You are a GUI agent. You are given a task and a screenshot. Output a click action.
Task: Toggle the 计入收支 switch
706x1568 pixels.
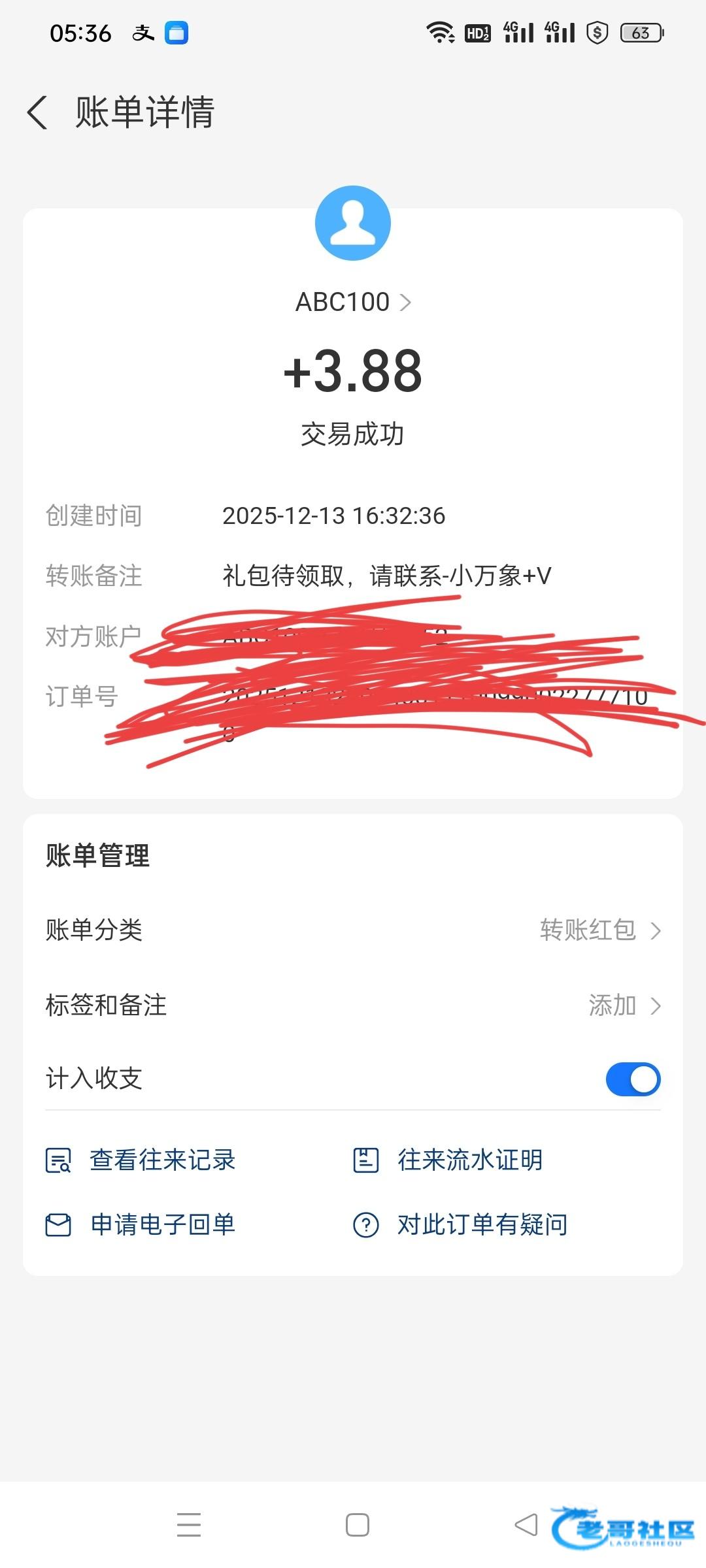point(633,1079)
